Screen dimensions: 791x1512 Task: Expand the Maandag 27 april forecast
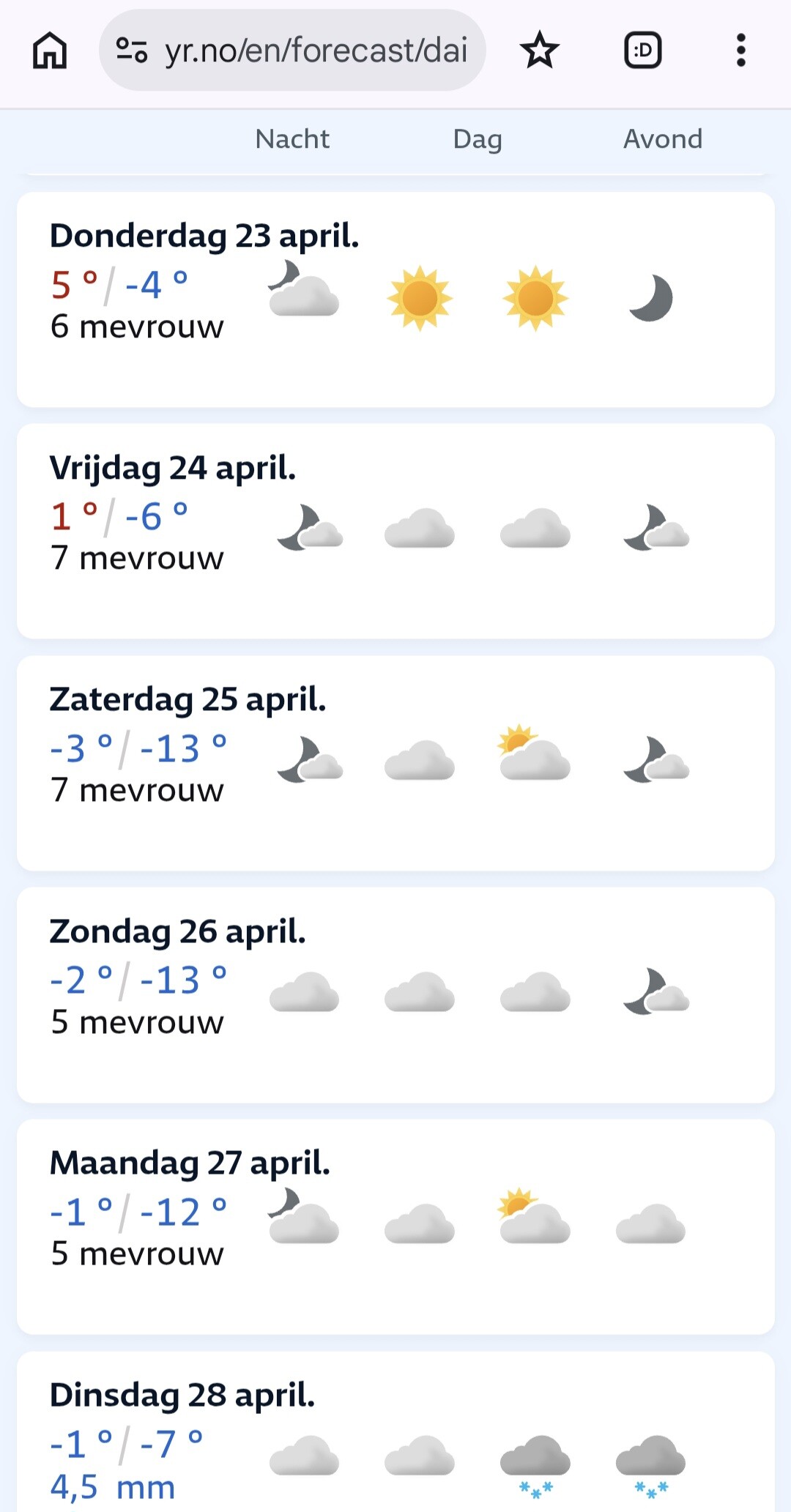(x=395, y=1226)
